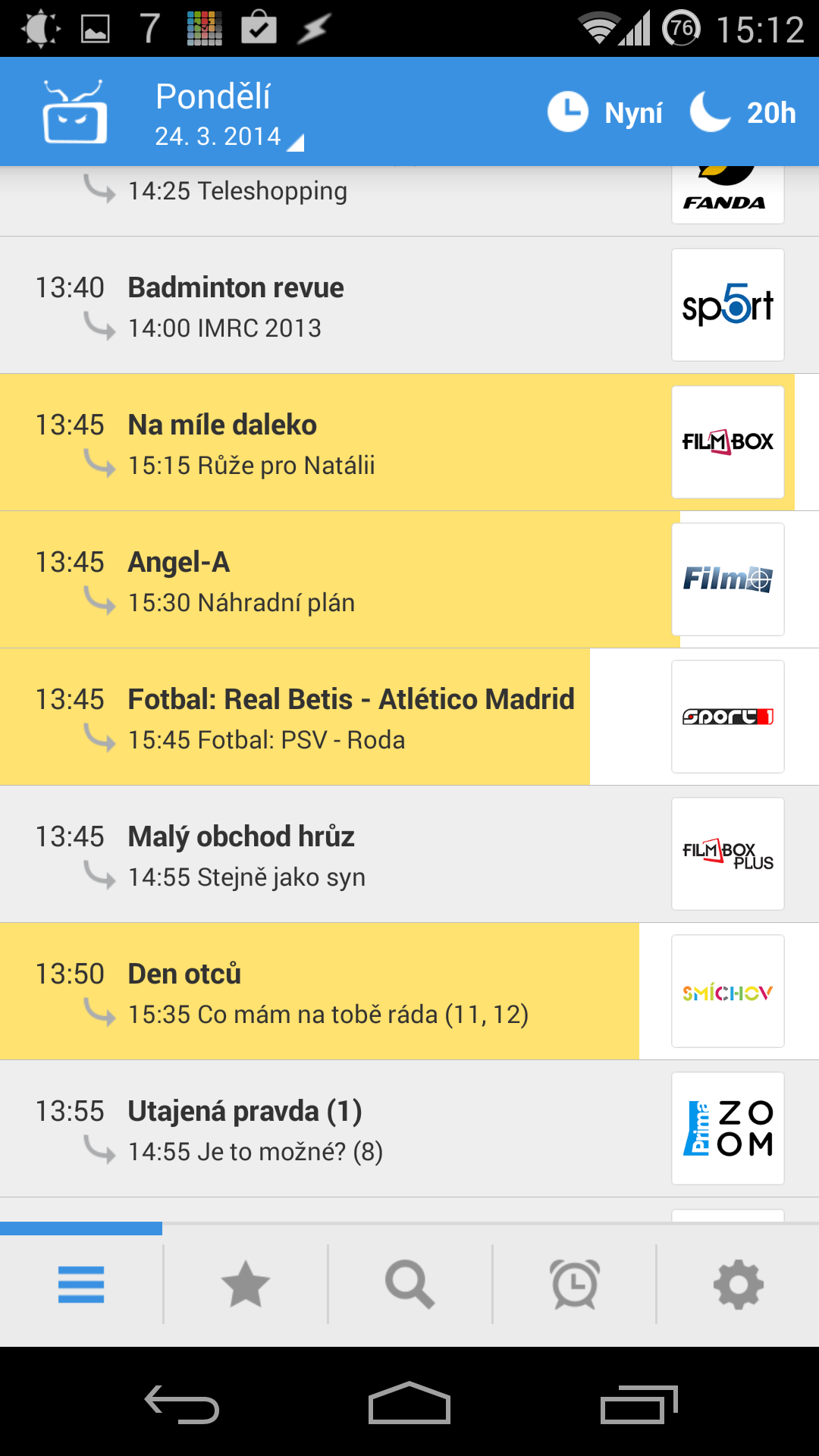Show evening programs at 20h
819x1456 pixels.
(x=743, y=112)
